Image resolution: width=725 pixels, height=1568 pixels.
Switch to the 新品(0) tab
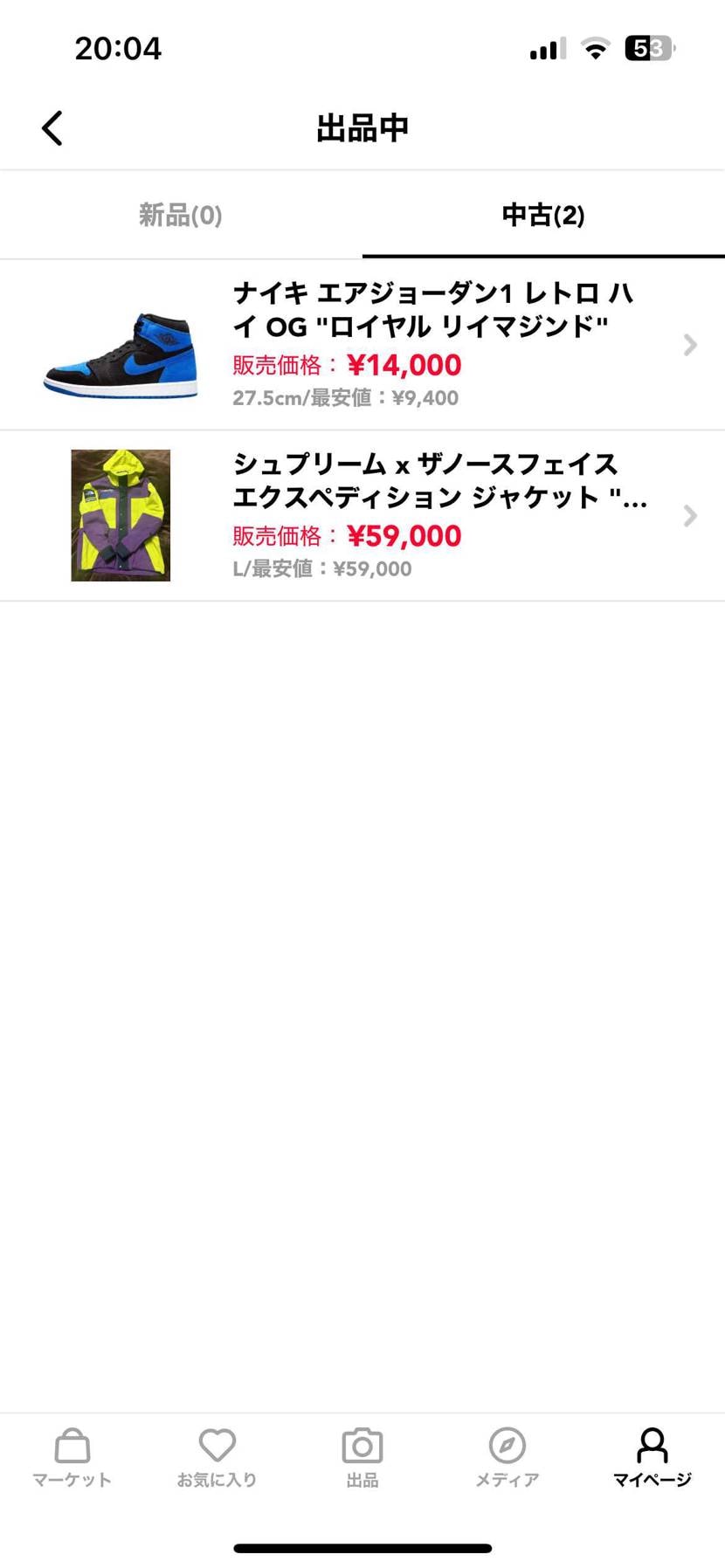tap(180, 215)
